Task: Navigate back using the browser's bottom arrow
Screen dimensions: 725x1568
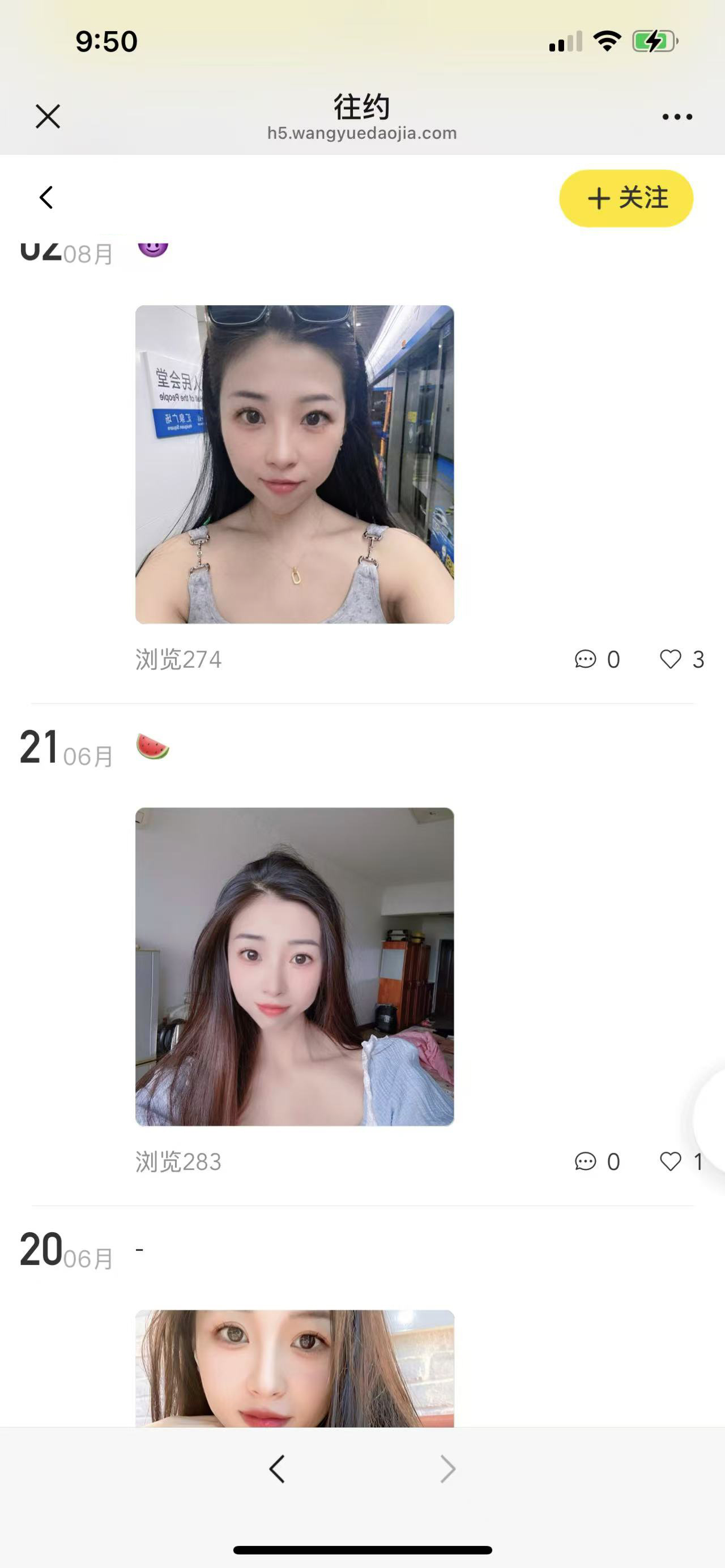Action: [277, 1469]
